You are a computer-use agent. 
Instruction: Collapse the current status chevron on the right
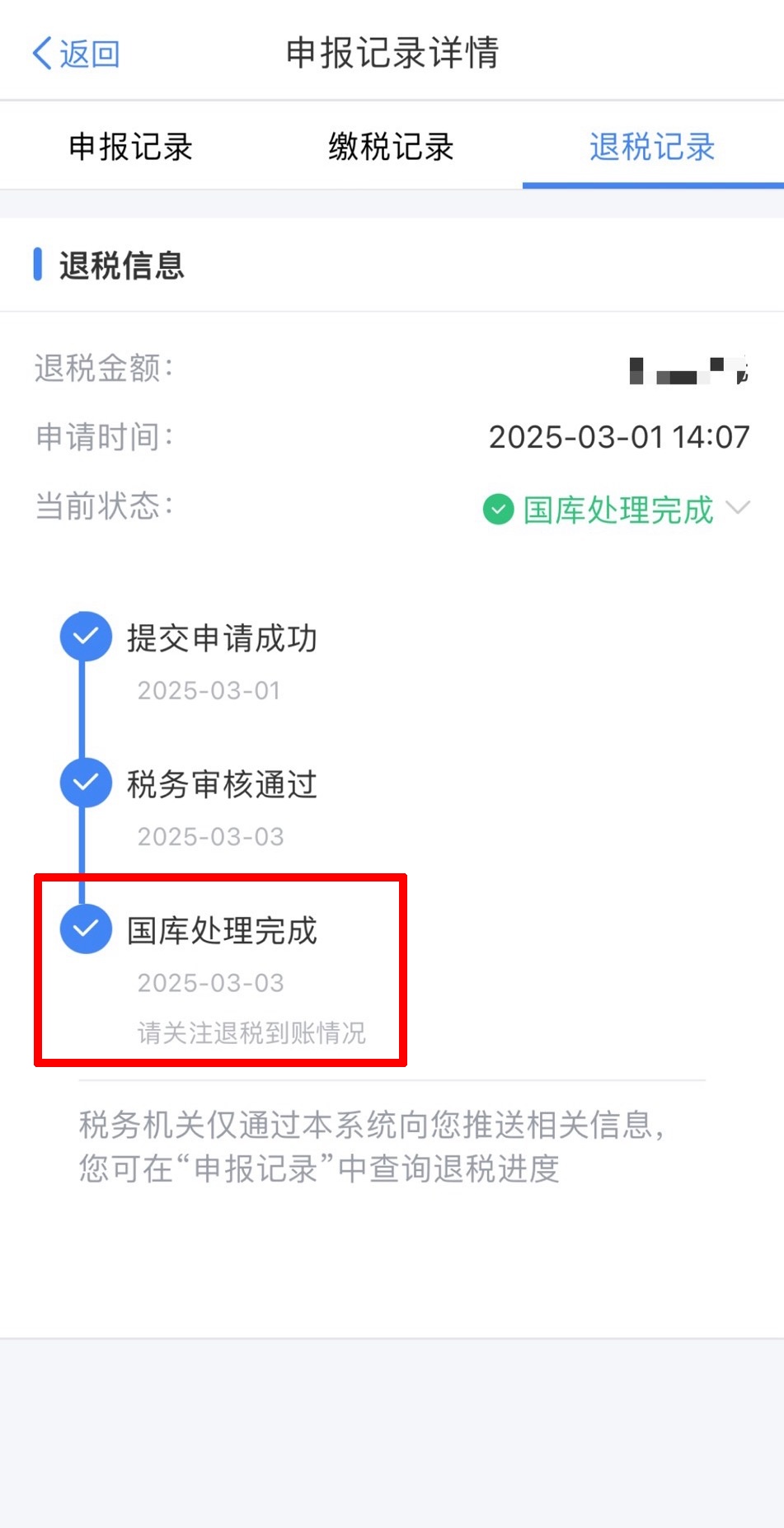pyautogui.click(x=740, y=510)
